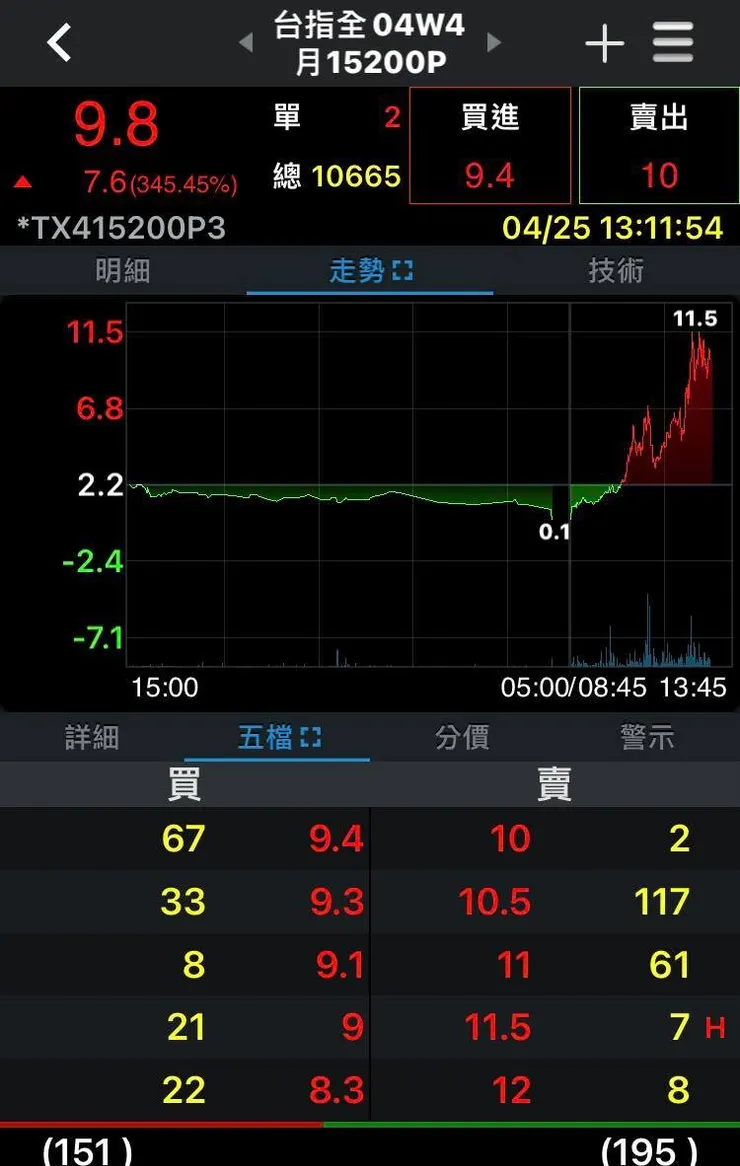
Task: Switch to the 明細 tab
Action: pyautogui.click(x=123, y=271)
